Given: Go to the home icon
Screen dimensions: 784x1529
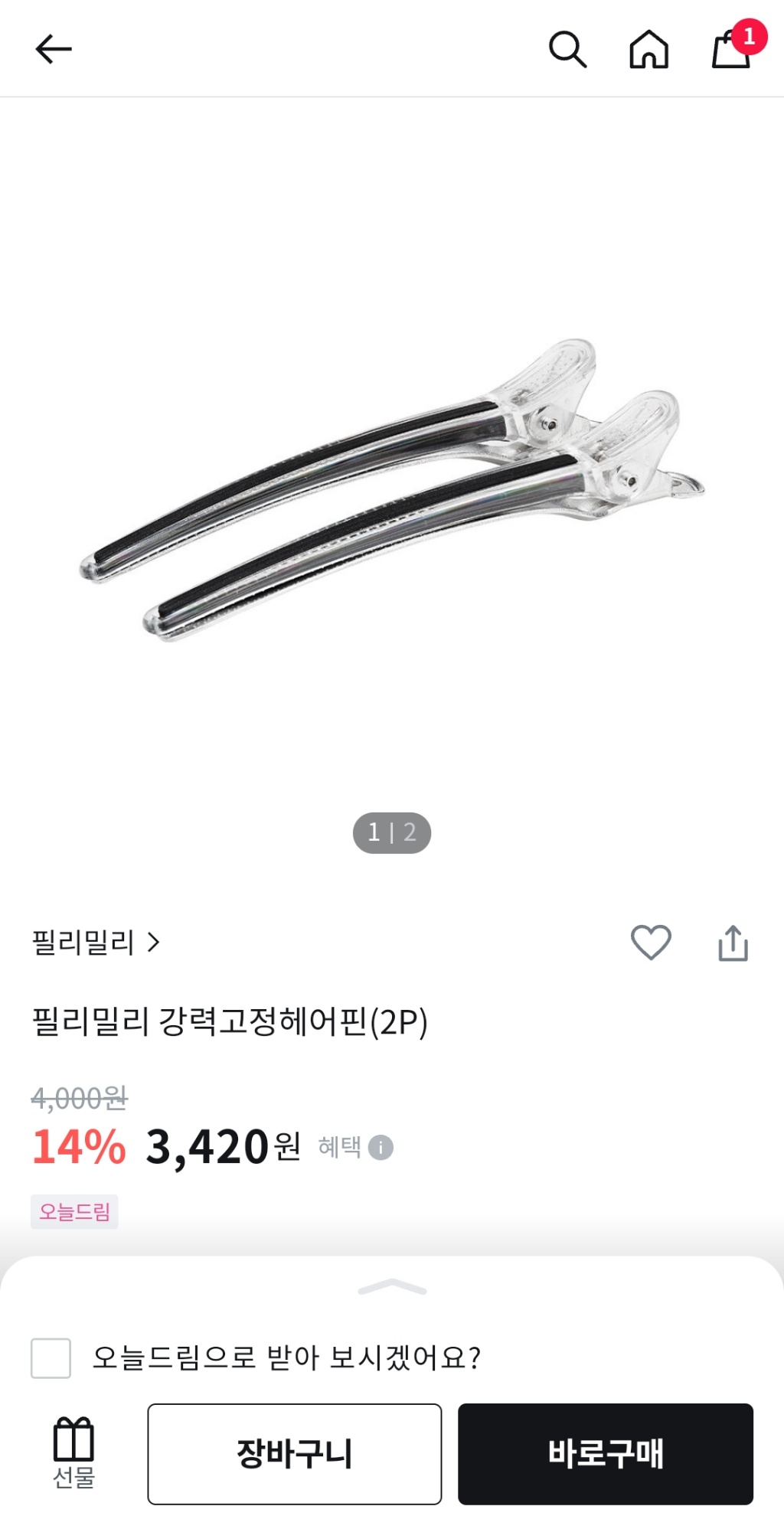Looking at the screenshot, I should coord(648,50).
